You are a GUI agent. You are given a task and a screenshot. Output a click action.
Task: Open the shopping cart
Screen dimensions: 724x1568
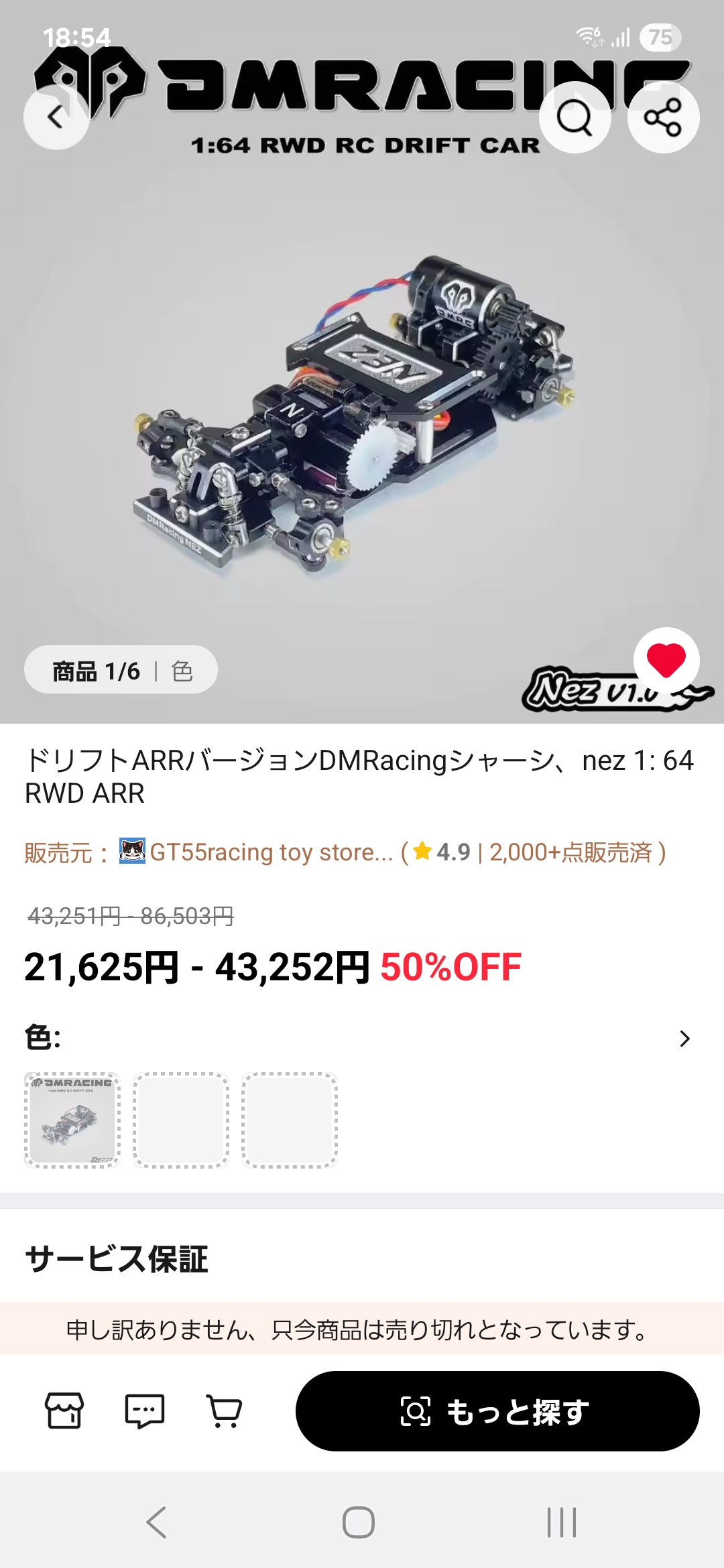224,1411
